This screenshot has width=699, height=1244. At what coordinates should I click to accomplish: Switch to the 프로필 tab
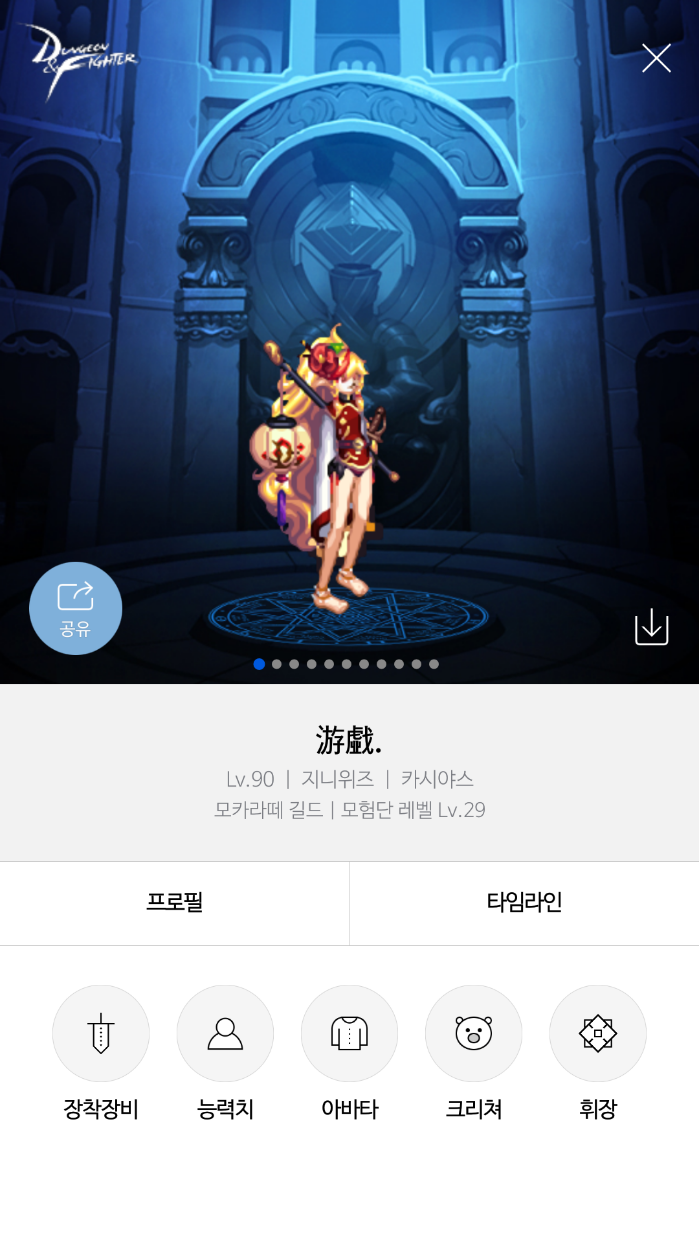175,902
